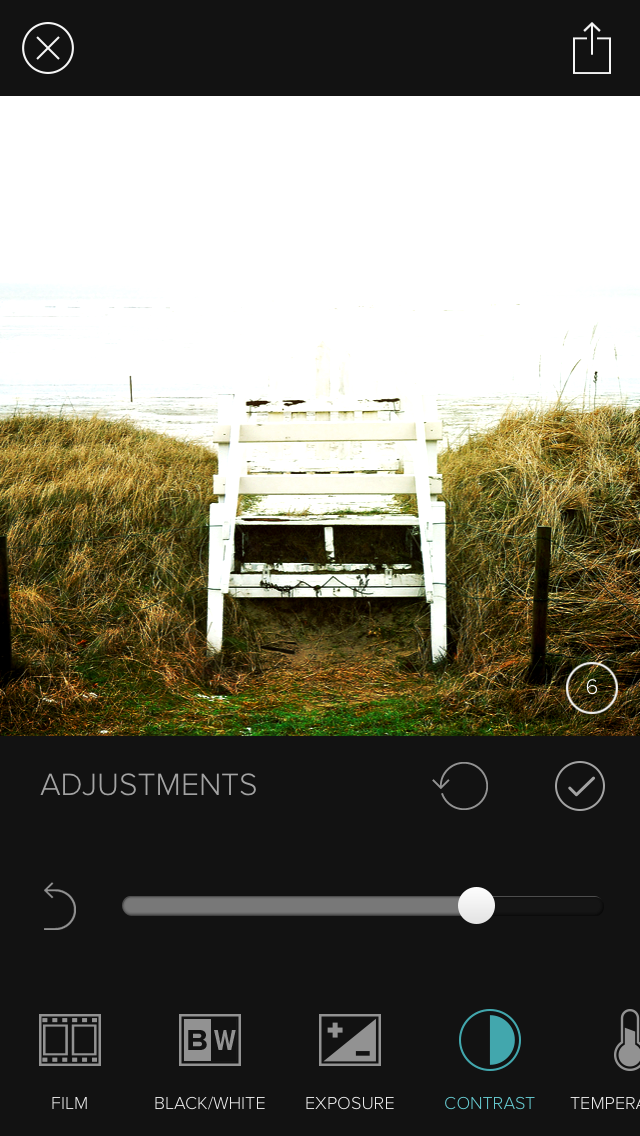
Task: Switch to the Black/White adjustment
Action: 210,1058
